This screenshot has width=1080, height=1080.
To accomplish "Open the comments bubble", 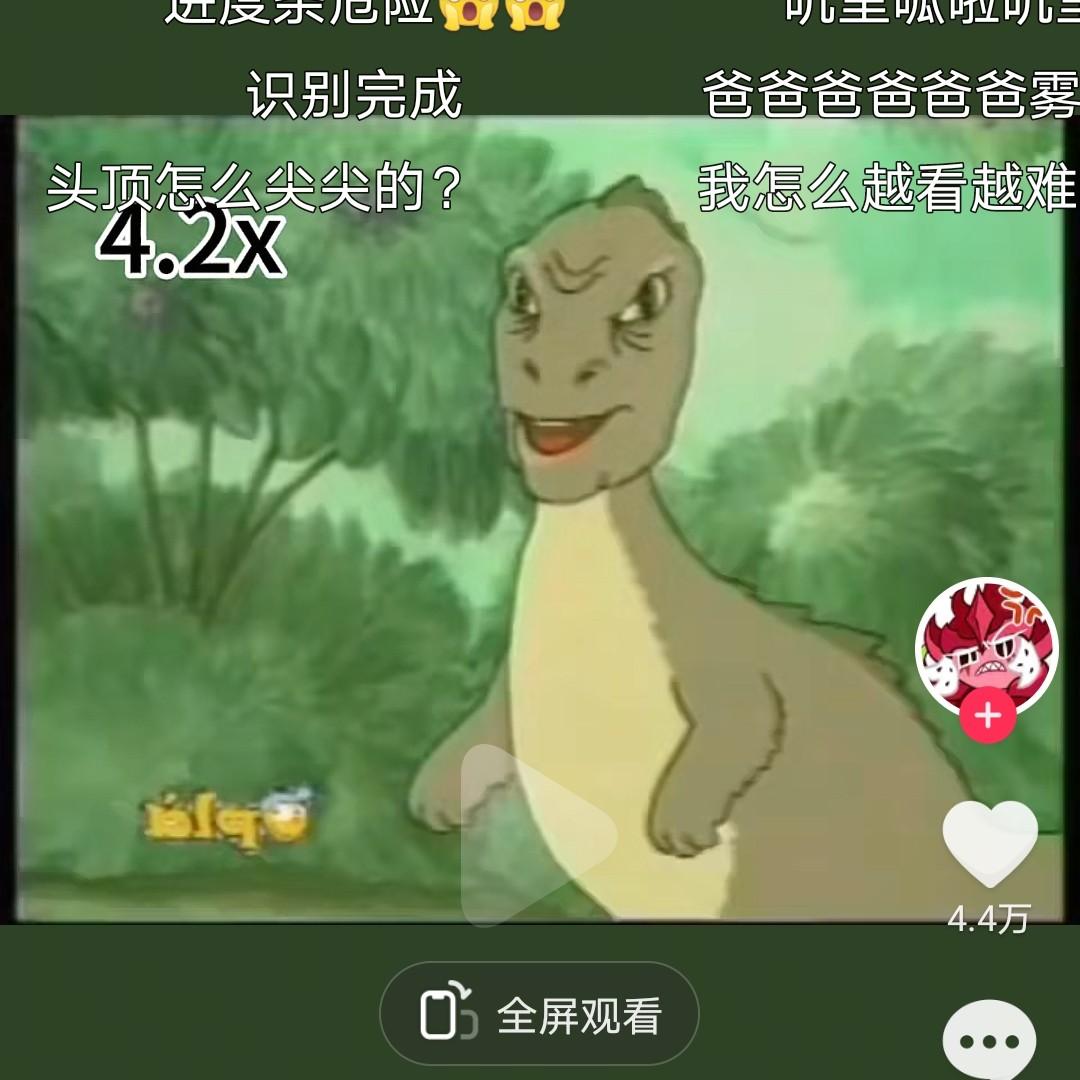I will (989, 1042).
